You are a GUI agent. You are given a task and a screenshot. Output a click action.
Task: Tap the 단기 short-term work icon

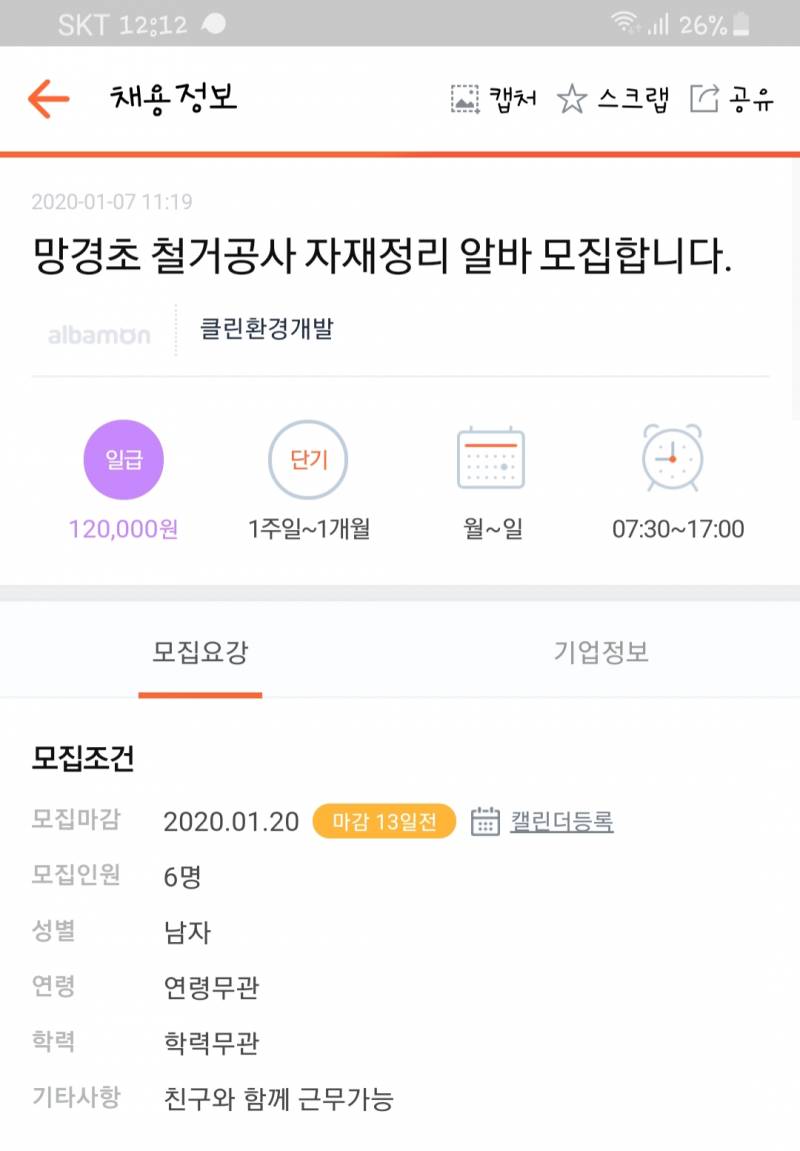[x=308, y=460]
